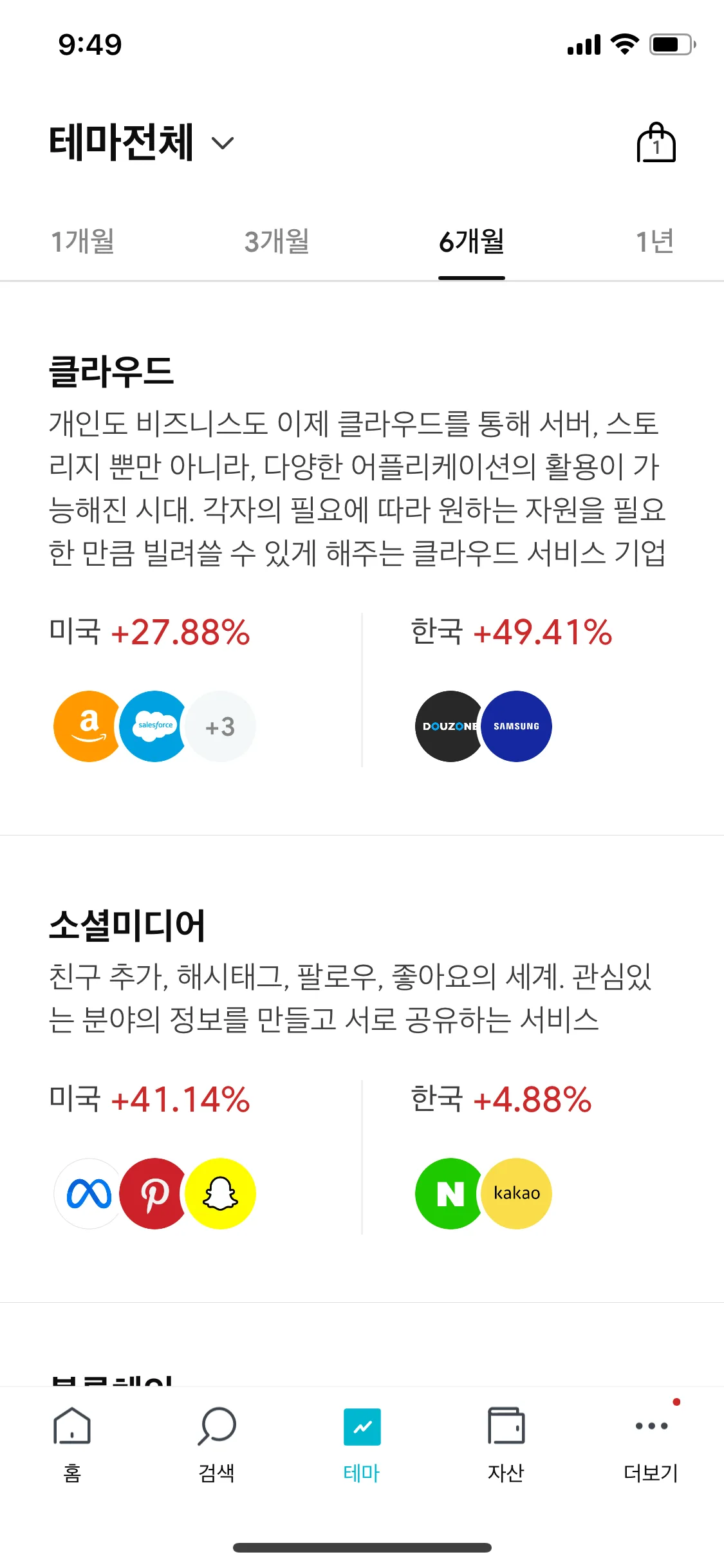Open the 더보기 menu tab
Image resolution: width=724 pixels, height=1568 pixels.
[x=651, y=1444]
